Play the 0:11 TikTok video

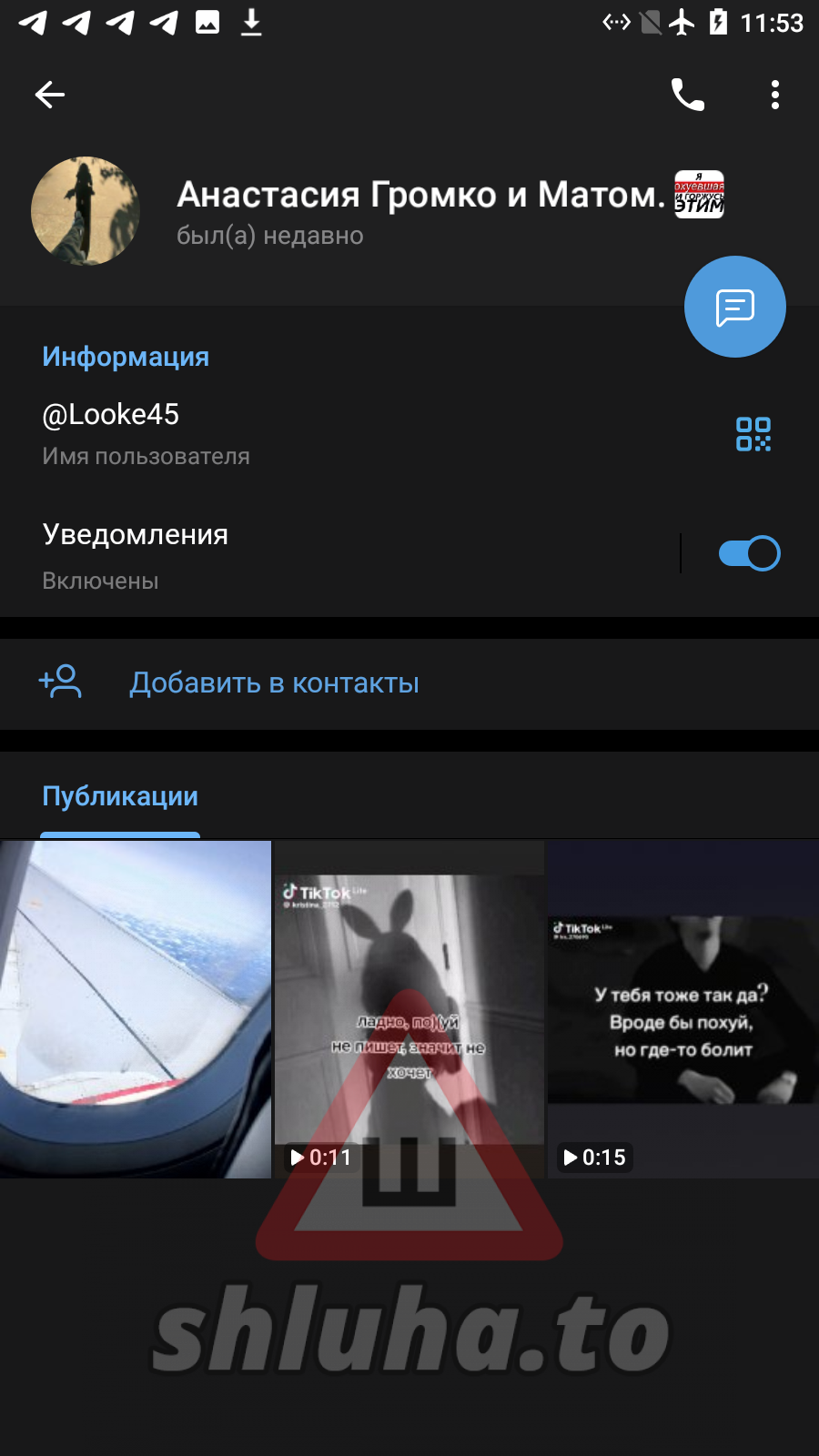[409, 1009]
